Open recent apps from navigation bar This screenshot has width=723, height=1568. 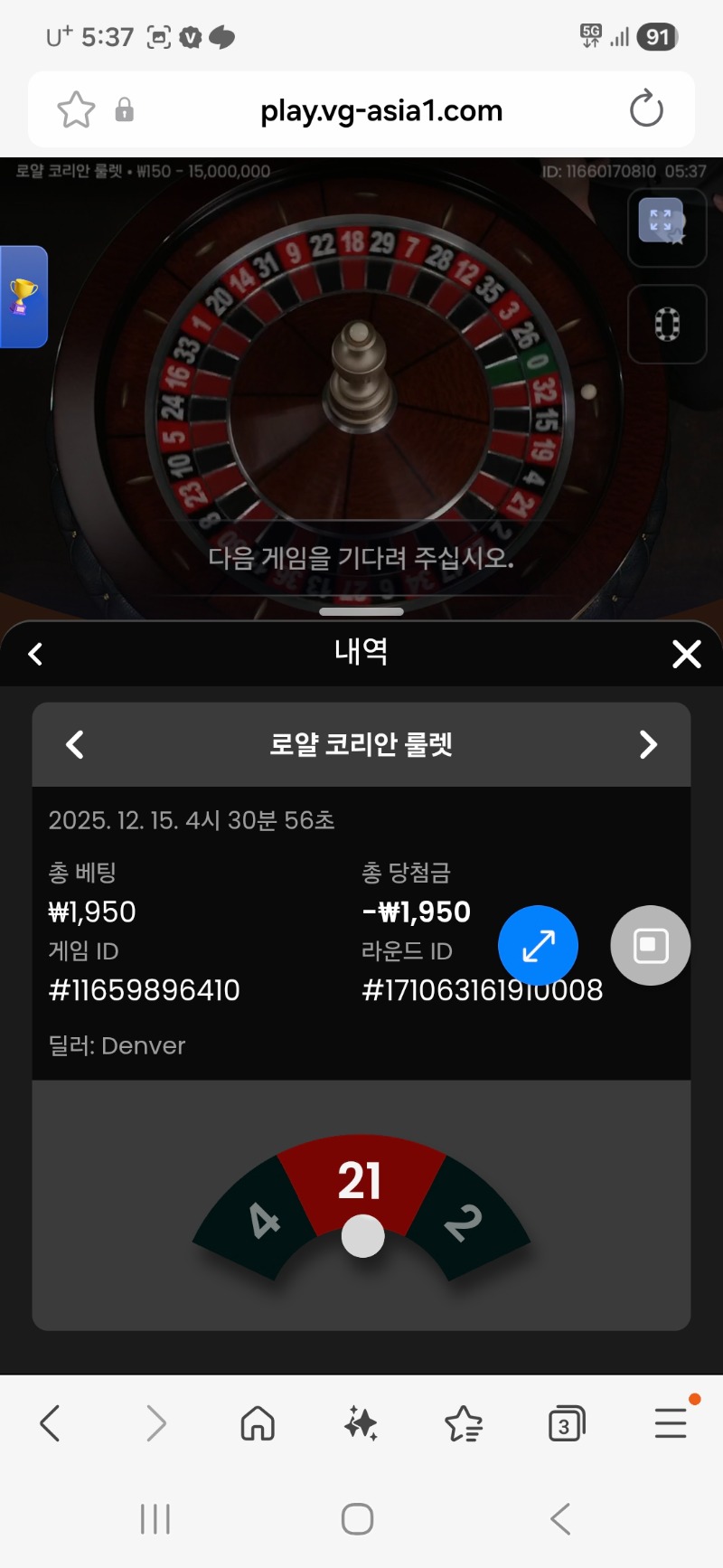click(x=155, y=1518)
